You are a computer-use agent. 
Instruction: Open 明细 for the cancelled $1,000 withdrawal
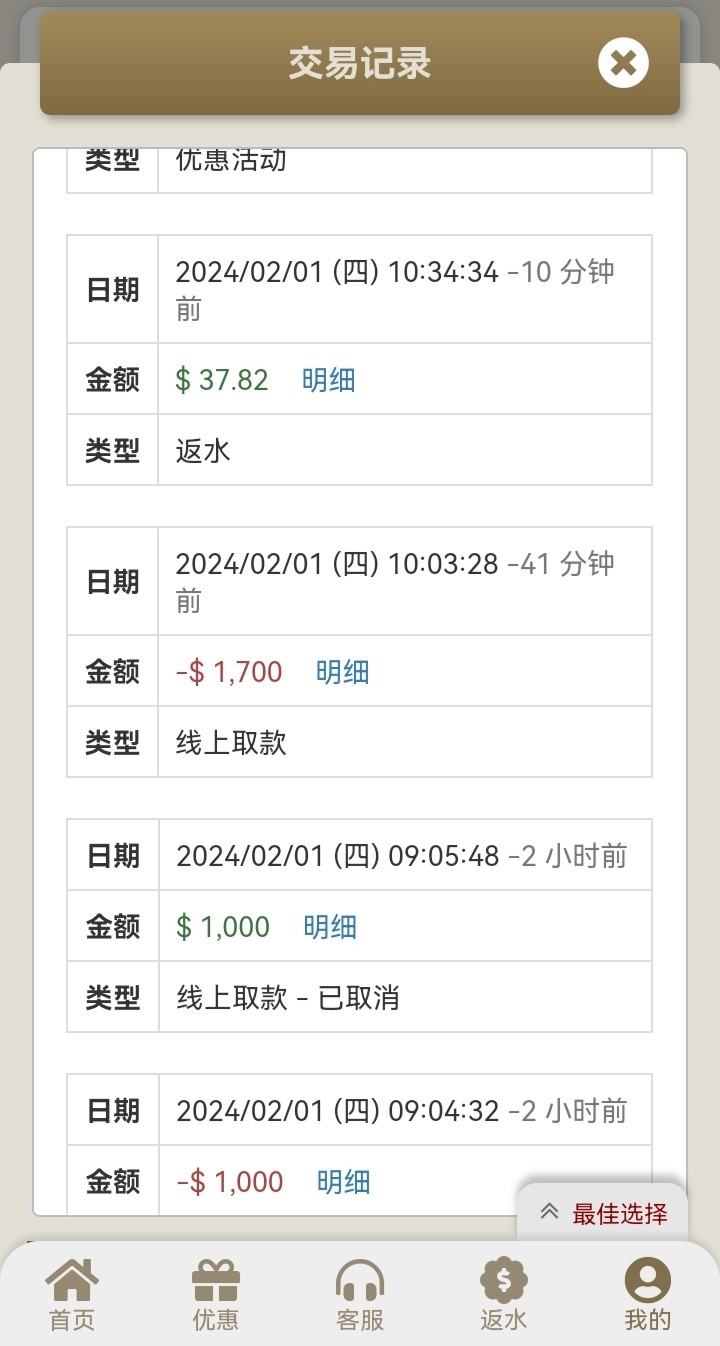coord(329,926)
